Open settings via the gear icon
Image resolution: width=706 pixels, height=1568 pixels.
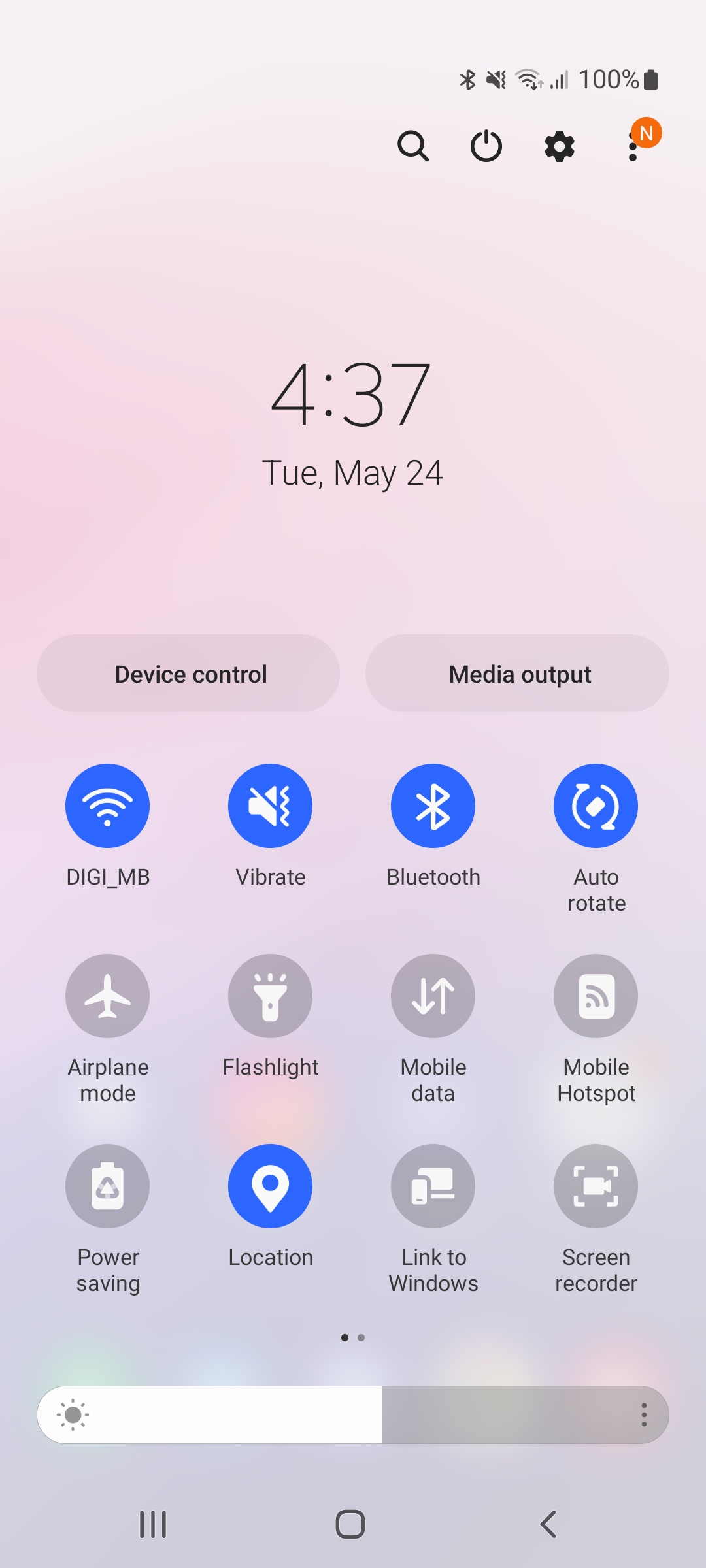560,146
